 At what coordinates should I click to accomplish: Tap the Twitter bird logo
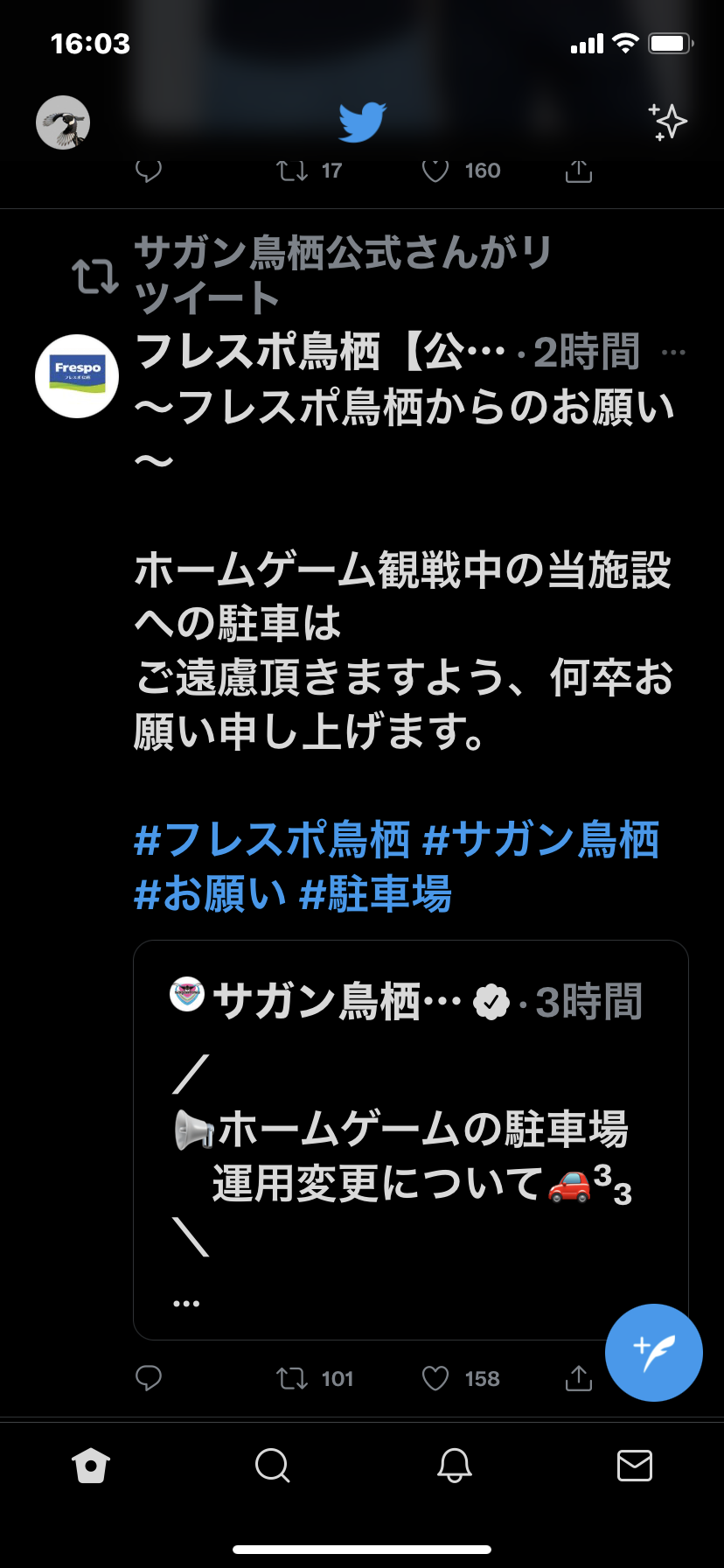click(362, 122)
